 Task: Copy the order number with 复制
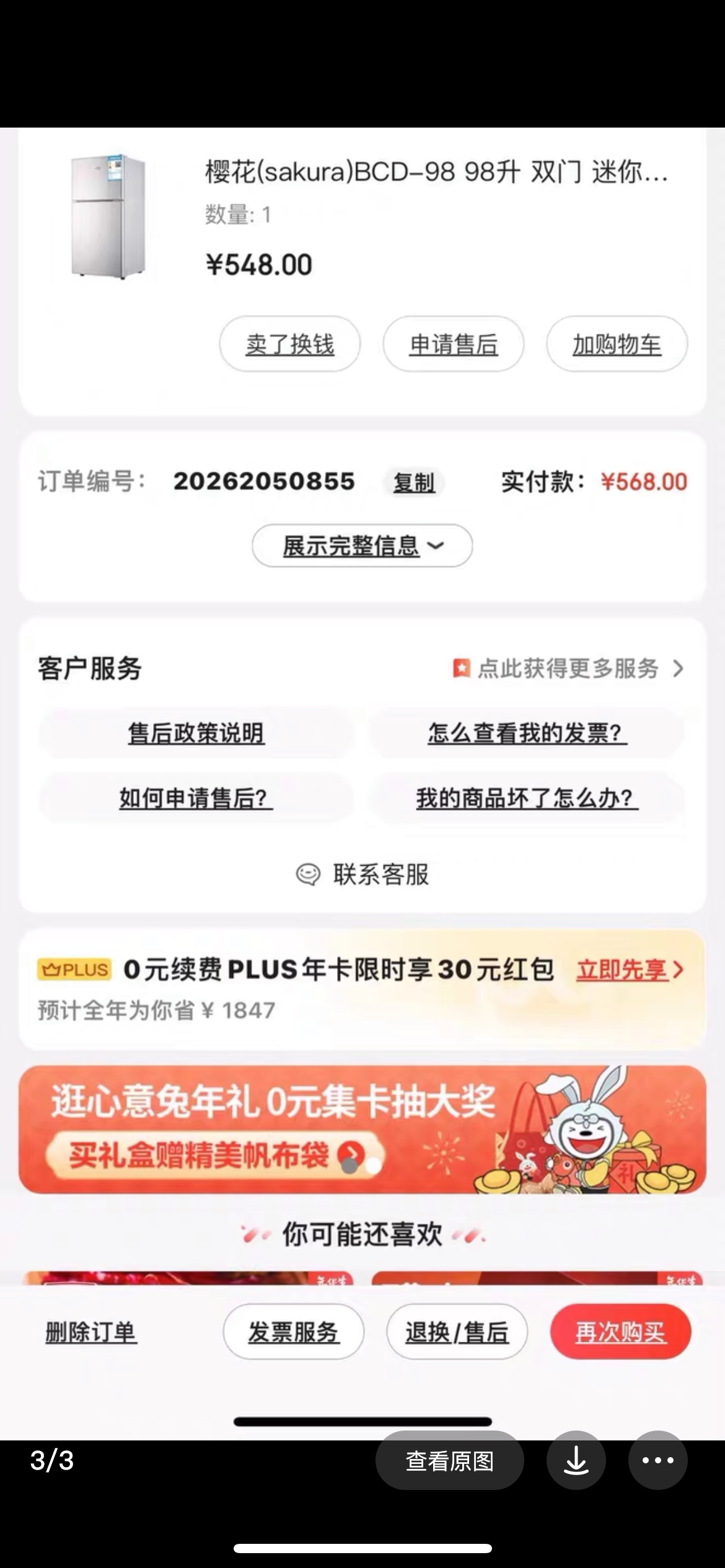click(x=414, y=482)
